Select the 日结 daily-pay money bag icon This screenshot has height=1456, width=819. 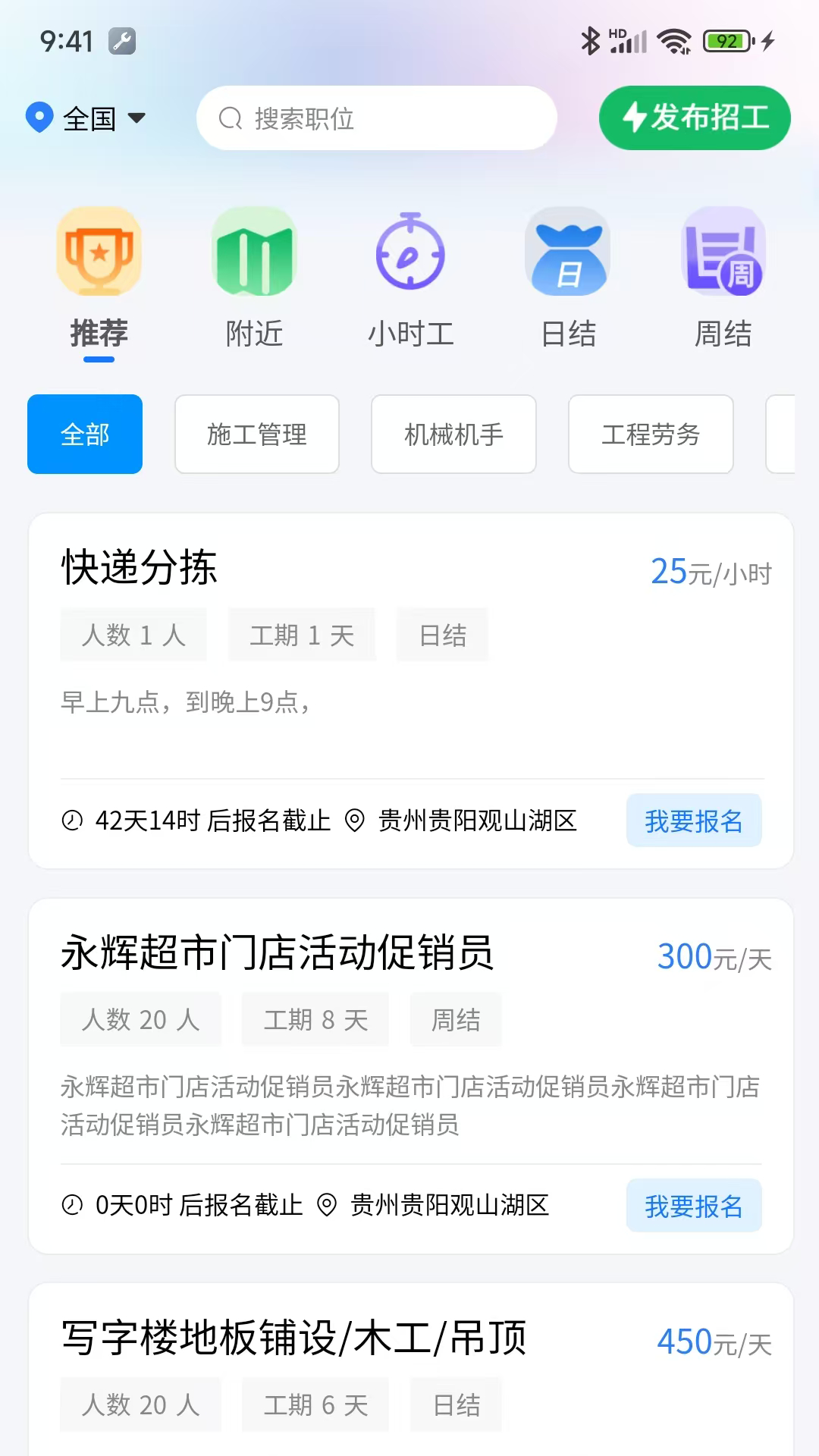567,251
